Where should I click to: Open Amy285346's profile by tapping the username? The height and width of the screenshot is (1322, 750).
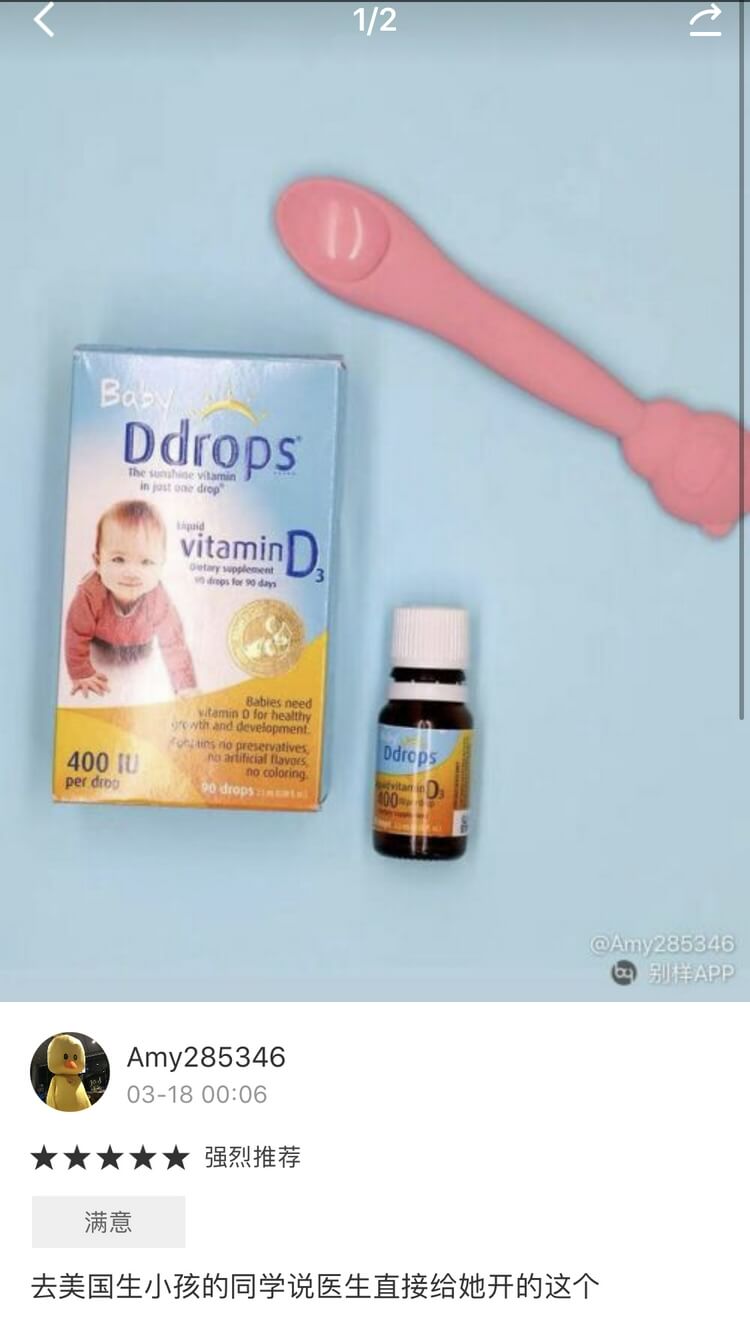(x=206, y=1057)
